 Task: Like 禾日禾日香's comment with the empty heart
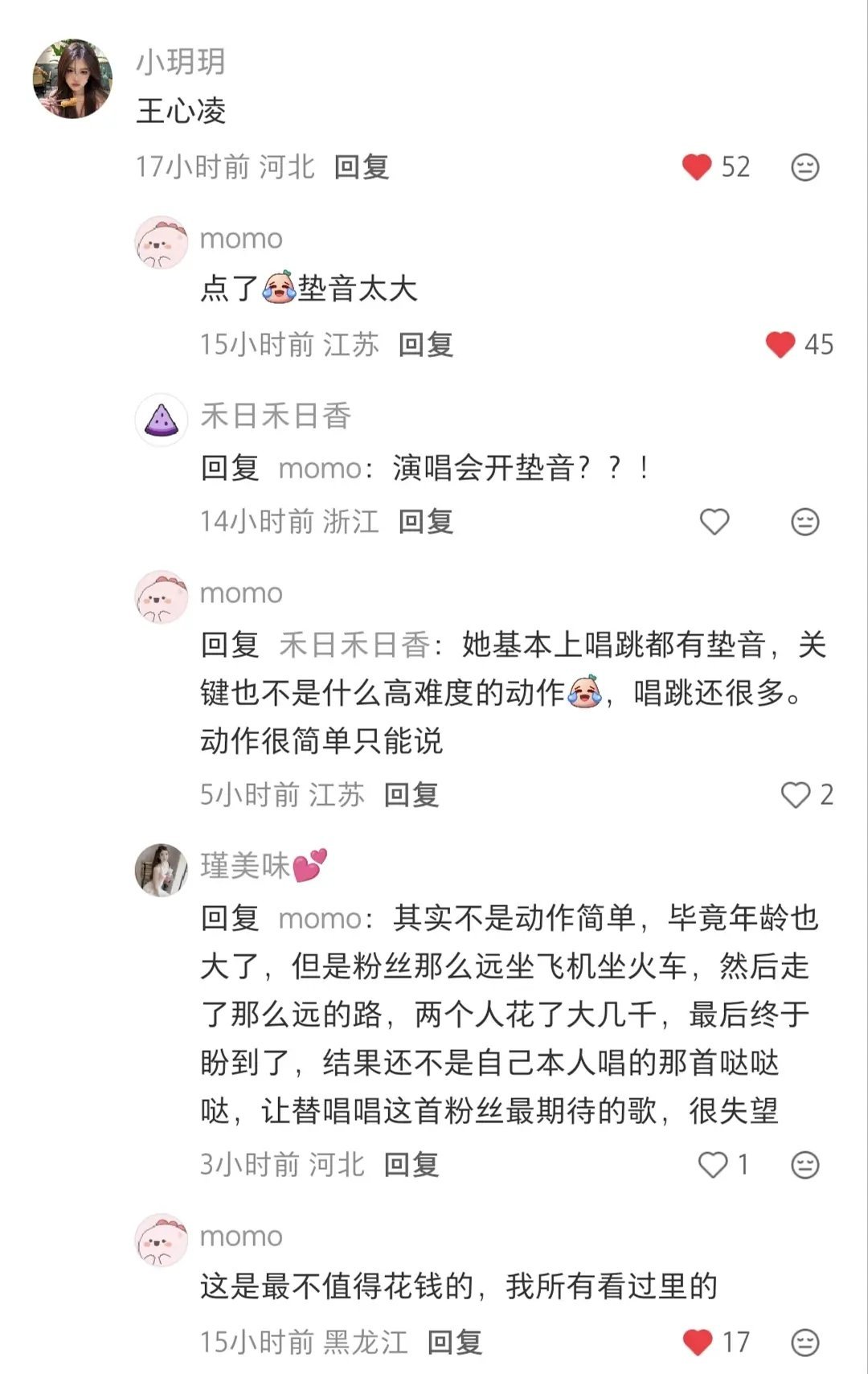pyautogui.click(x=713, y=521)
